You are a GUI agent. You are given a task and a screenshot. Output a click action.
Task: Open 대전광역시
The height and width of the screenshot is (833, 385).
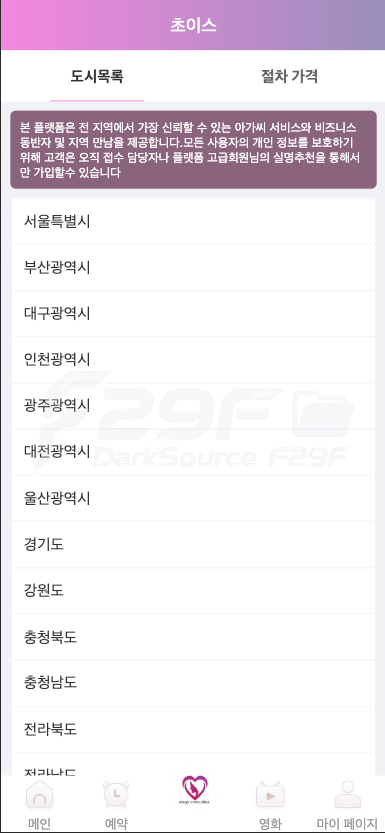pyautogui.click(x=193, y=452)
